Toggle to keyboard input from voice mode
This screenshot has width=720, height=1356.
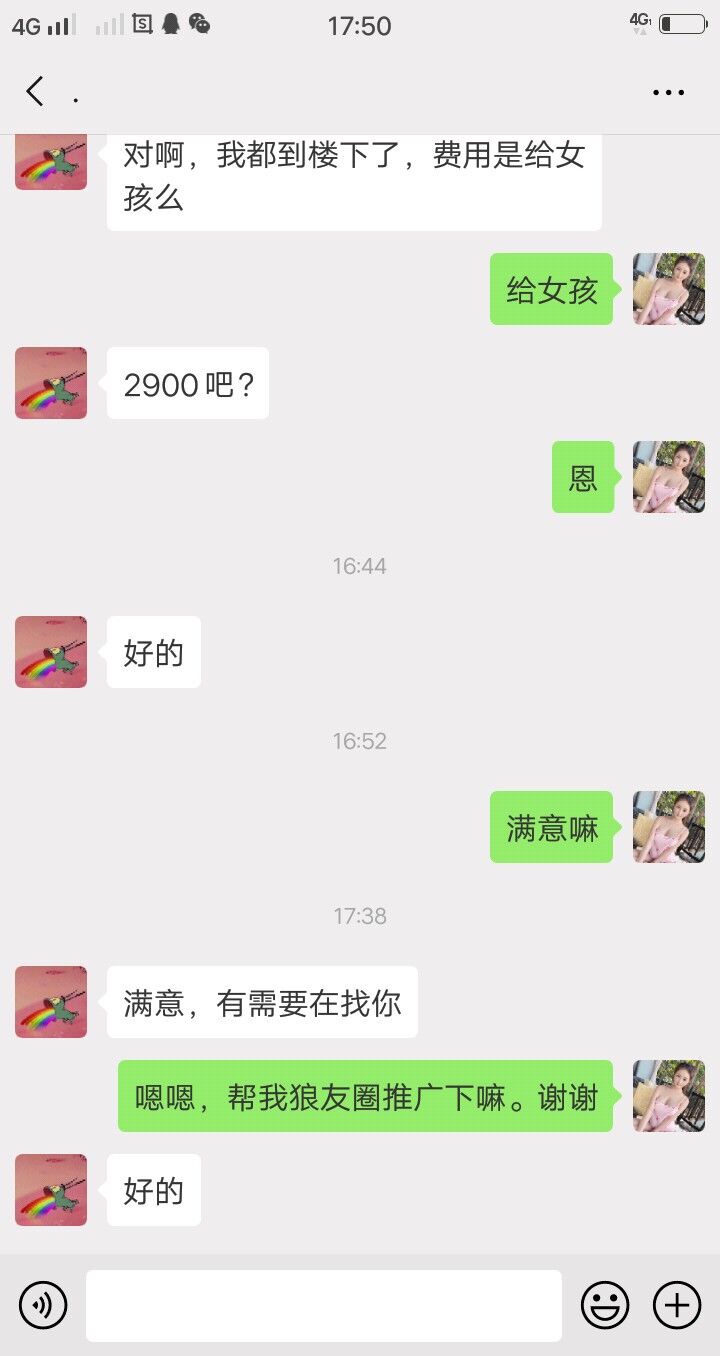42,1305
